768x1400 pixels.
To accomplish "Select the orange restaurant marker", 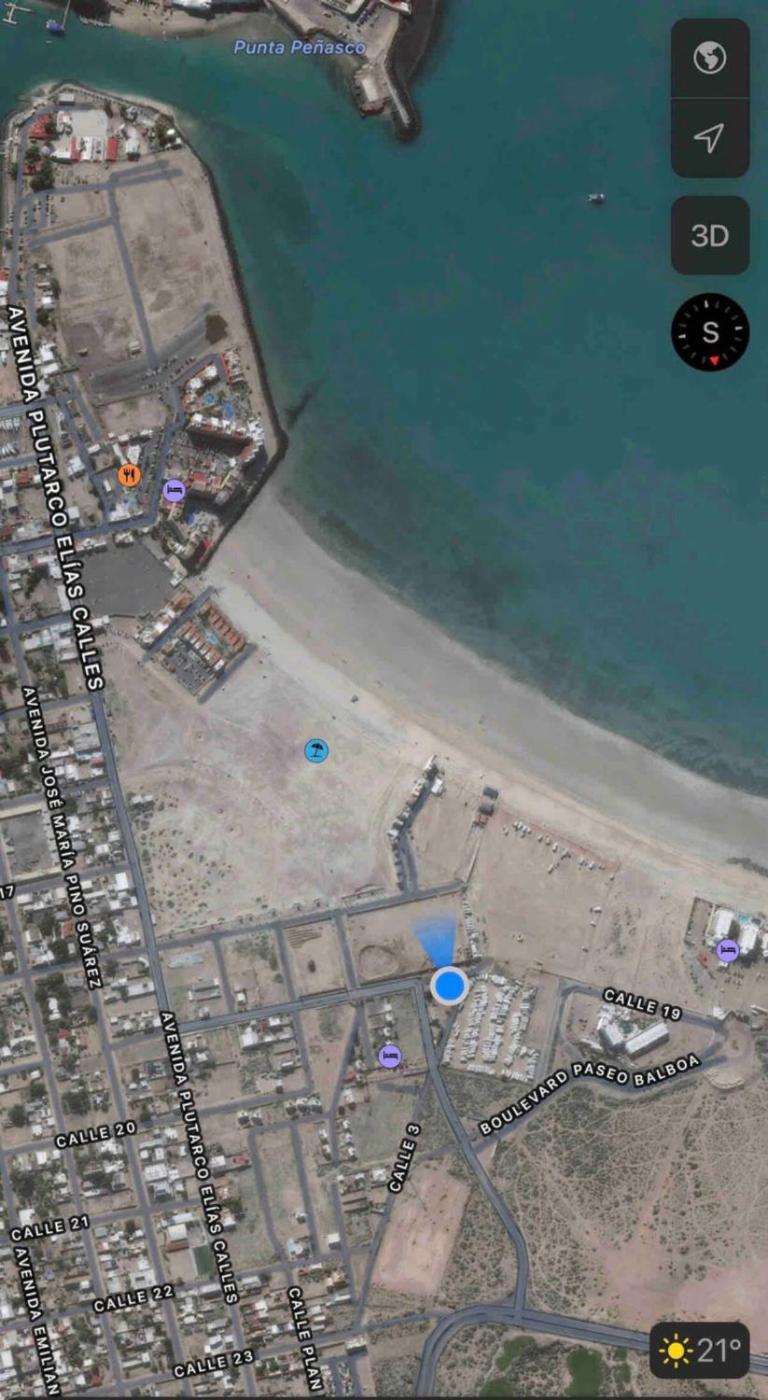I will click(x=128, y=475).
